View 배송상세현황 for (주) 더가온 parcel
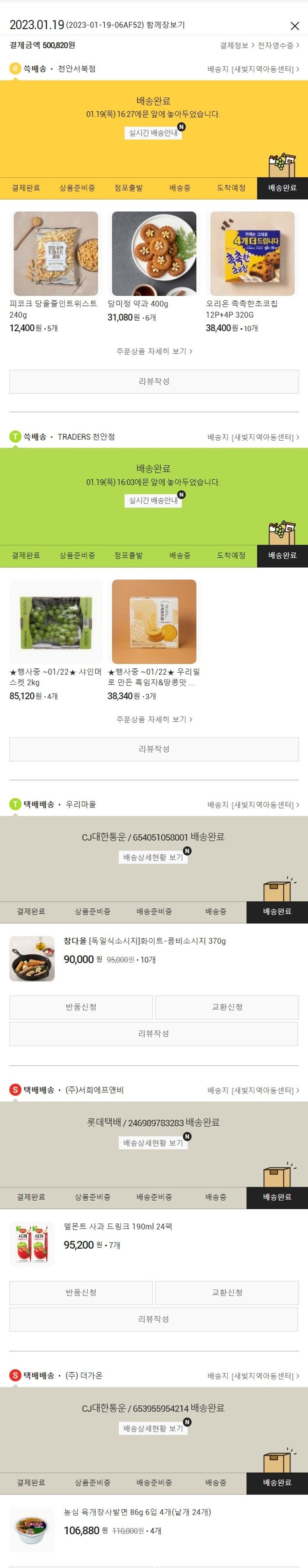308x1568 pixels. tap(154, 1428)
